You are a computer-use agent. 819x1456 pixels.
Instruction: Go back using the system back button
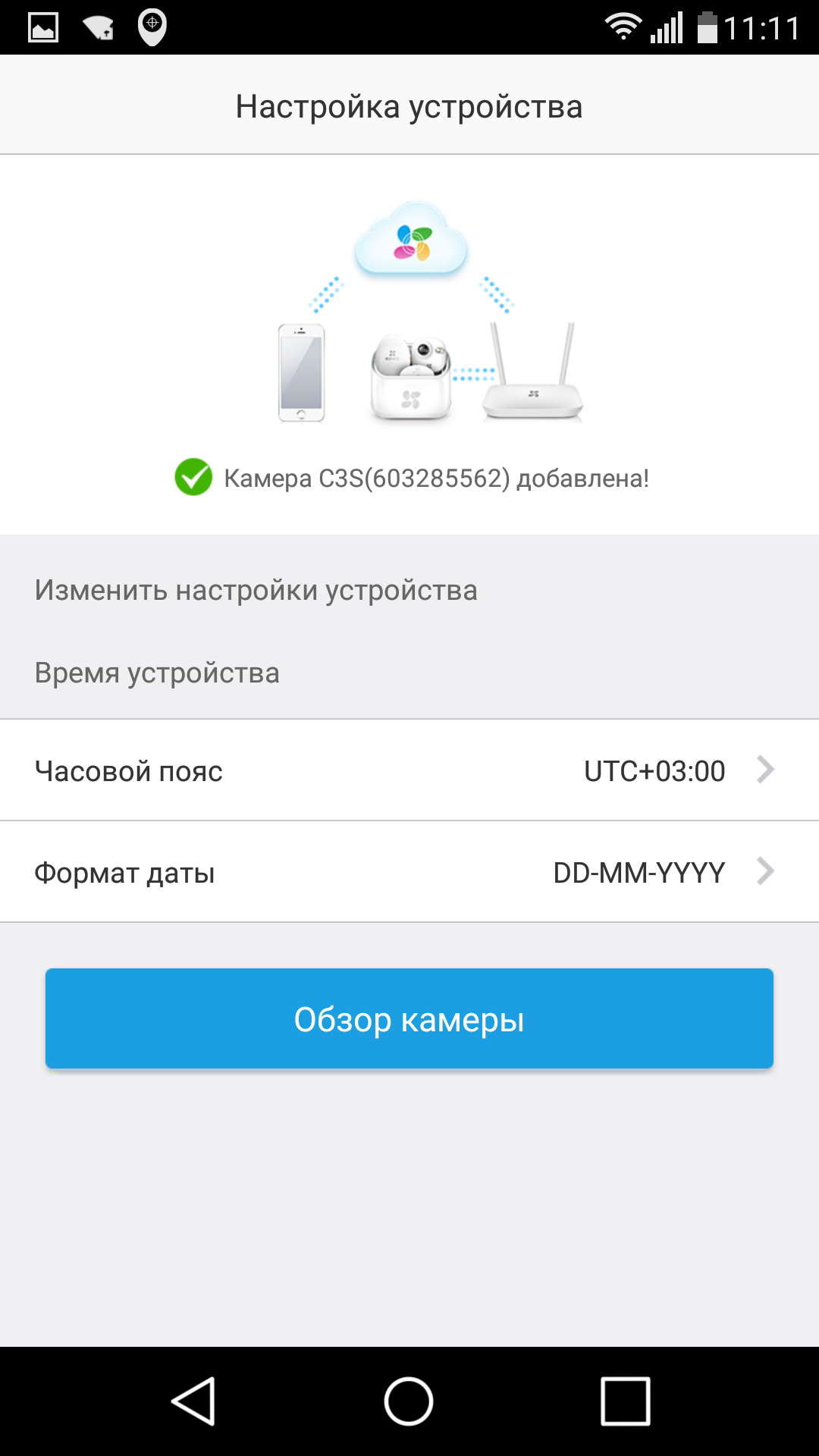pyautogui.click(x=194, y=1401)
